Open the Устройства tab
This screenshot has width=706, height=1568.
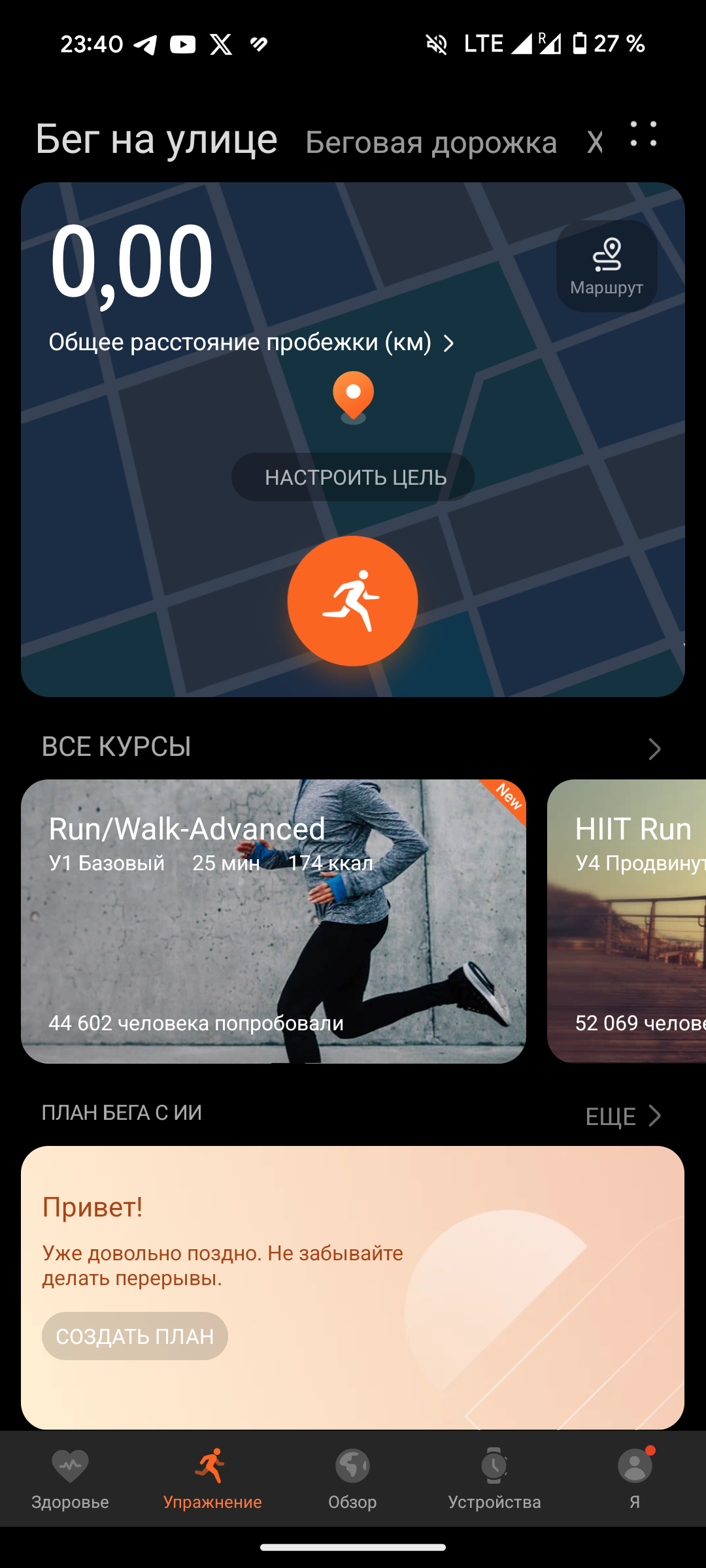pyautogui.click(x=494, y=1479)
